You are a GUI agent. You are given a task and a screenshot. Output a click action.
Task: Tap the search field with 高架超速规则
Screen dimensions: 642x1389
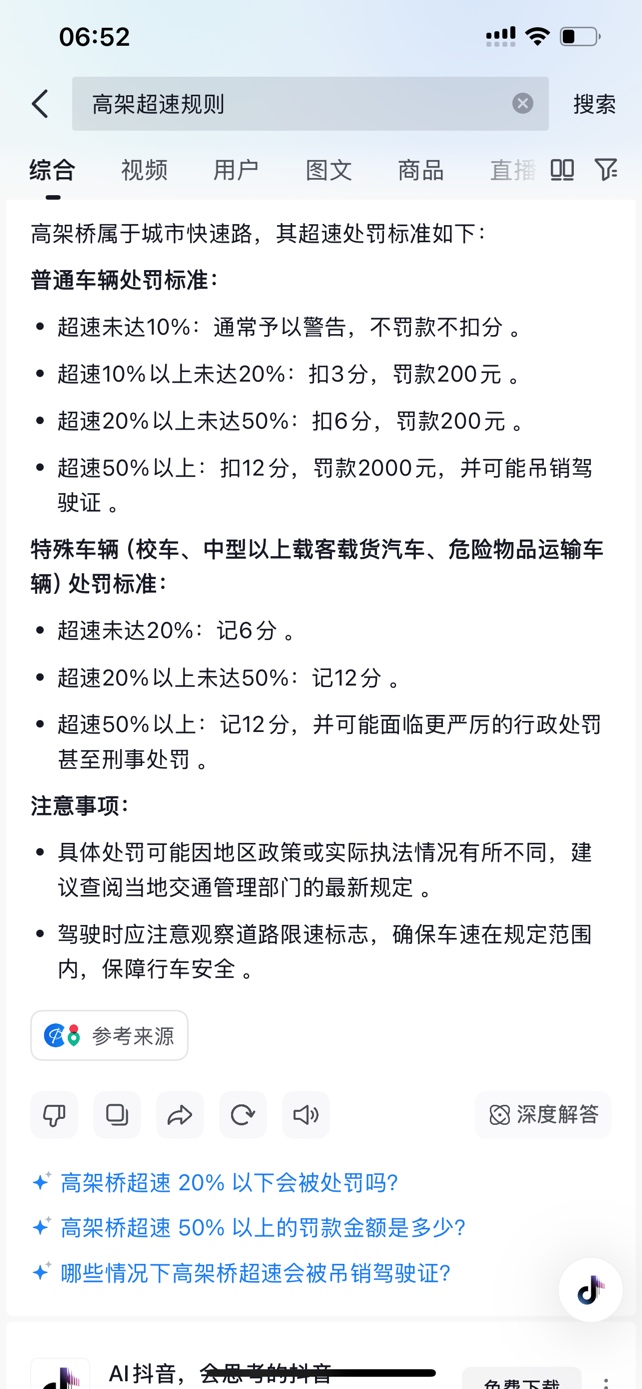290,104
